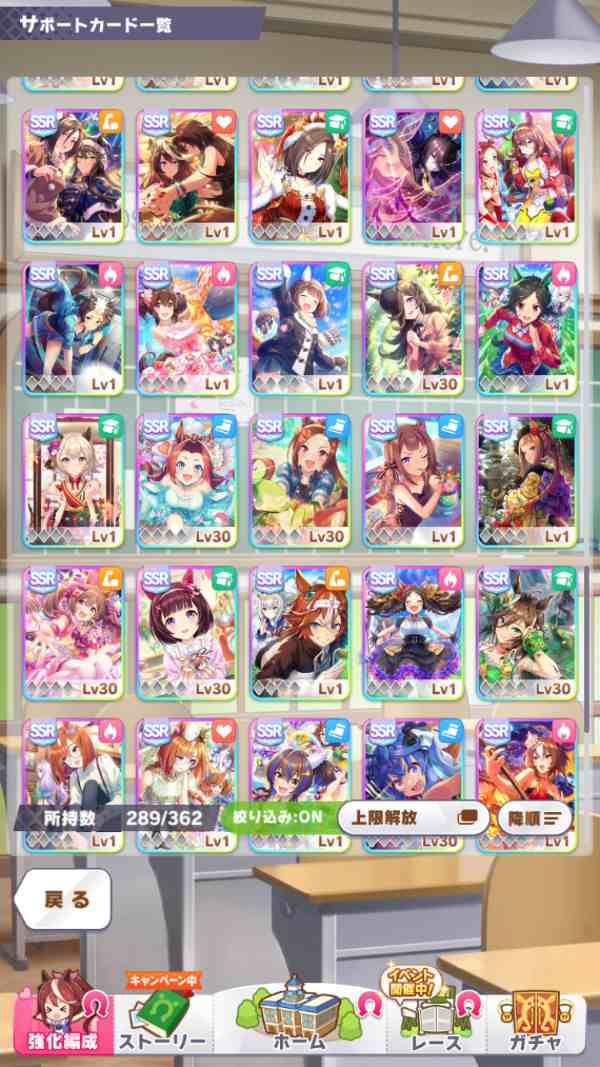Screen dimensions: 600x1067
Task: Change the 降順 sort order
Action: pyautogui.click(x=533, y=818)
